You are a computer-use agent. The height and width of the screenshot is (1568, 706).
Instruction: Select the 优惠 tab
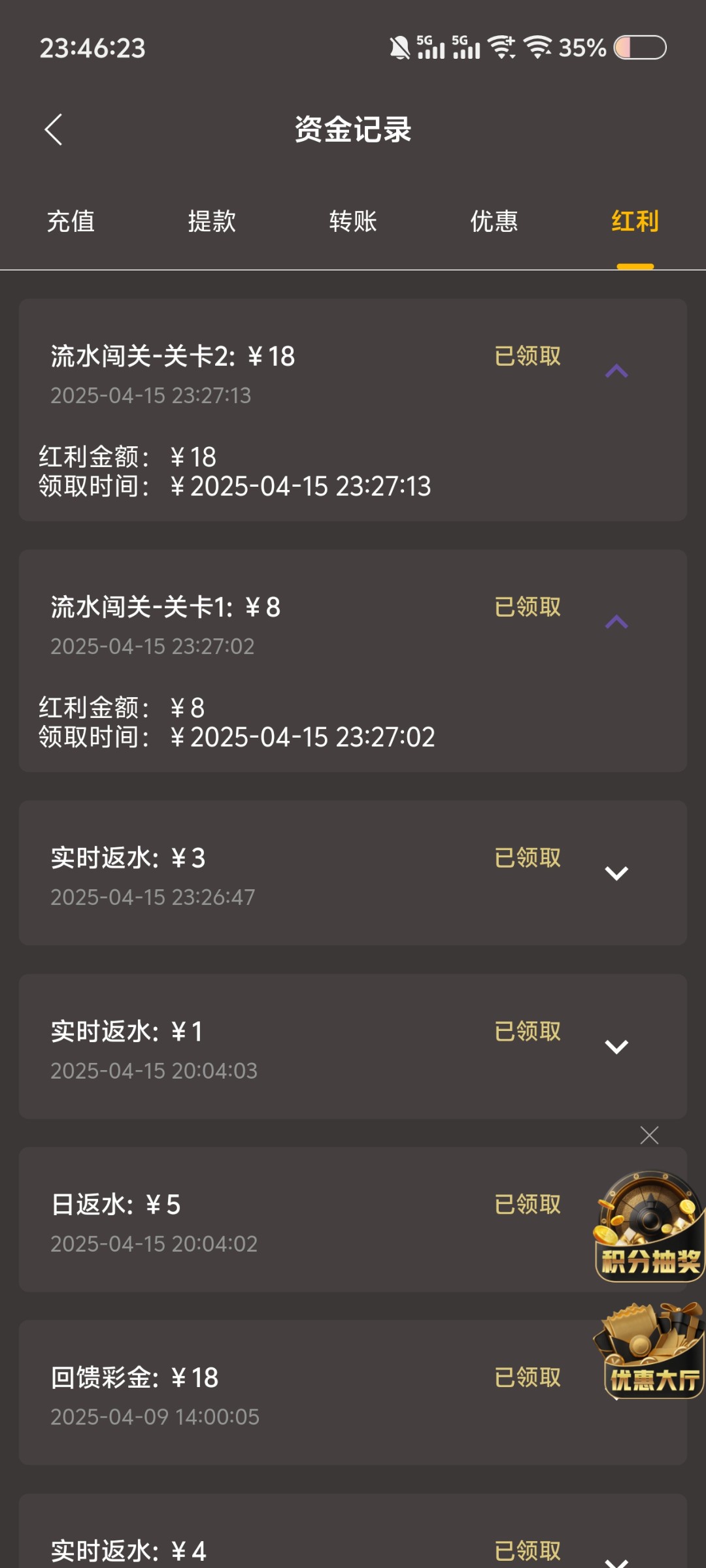coord(494,221)
